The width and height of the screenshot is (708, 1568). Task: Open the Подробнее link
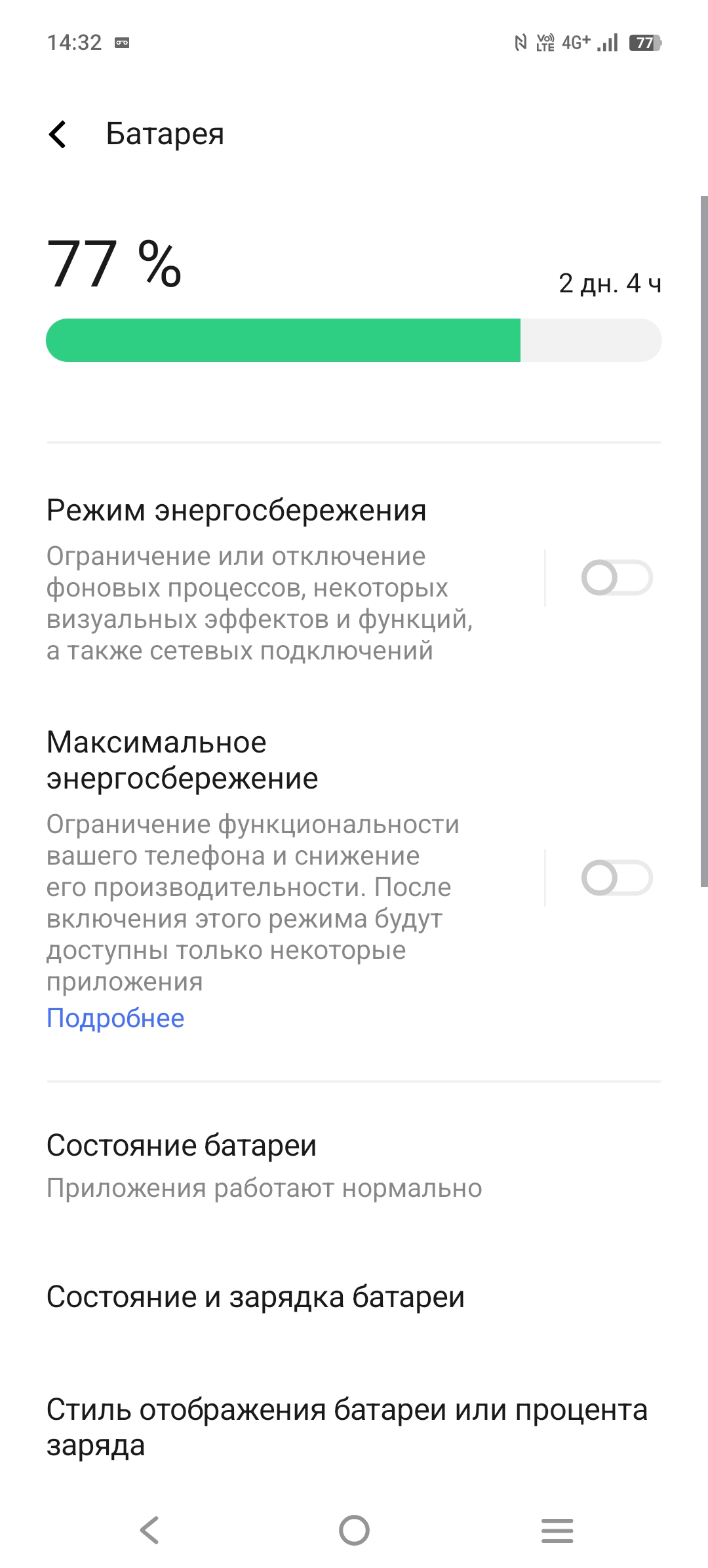pos(115,1018)
